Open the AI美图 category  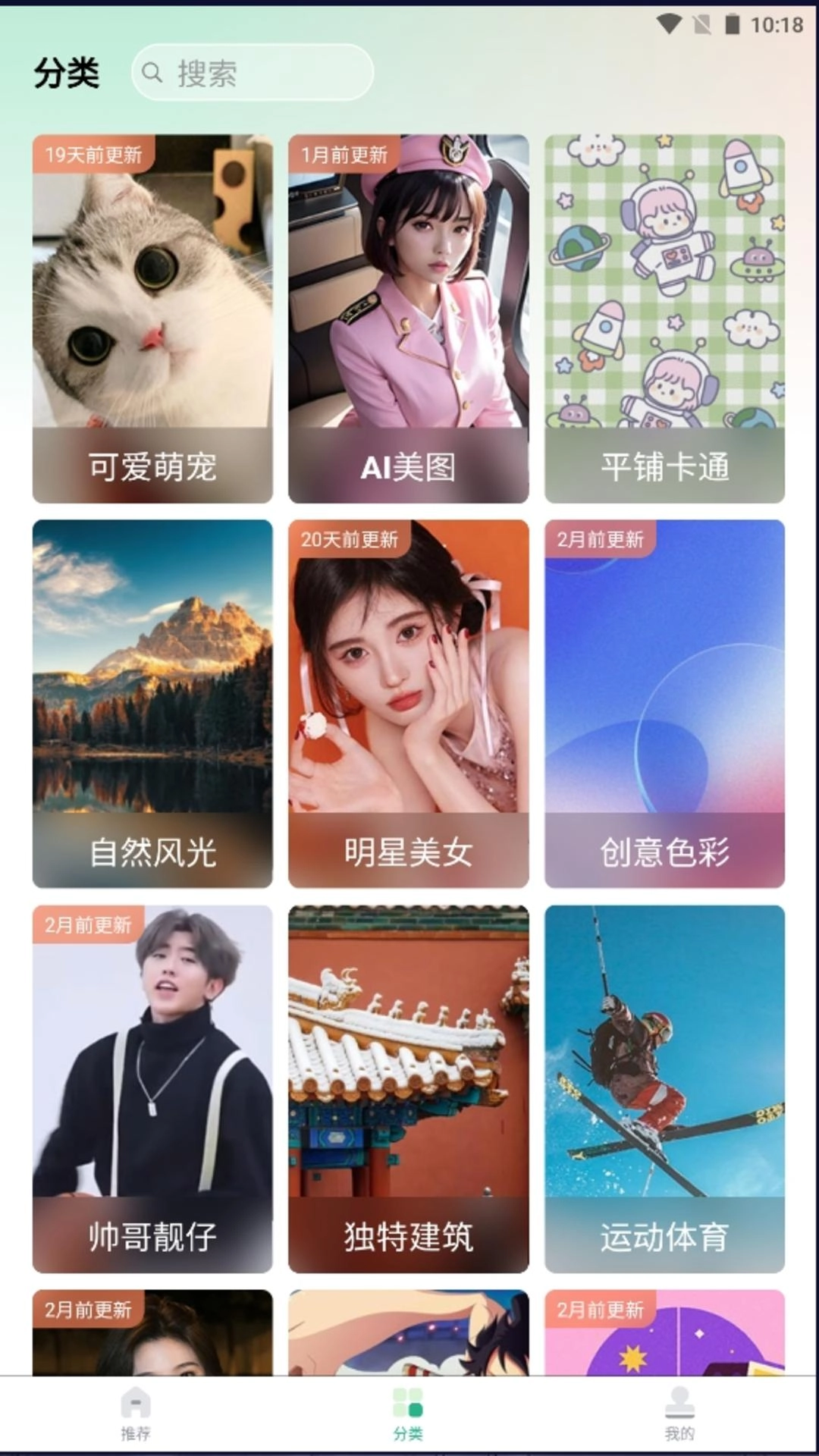408,318
